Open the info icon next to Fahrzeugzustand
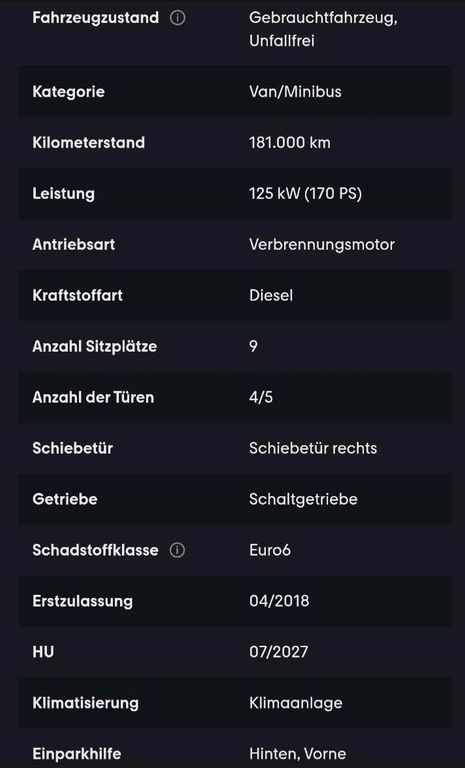The image size is (465, 768). (x=177, y=18)
